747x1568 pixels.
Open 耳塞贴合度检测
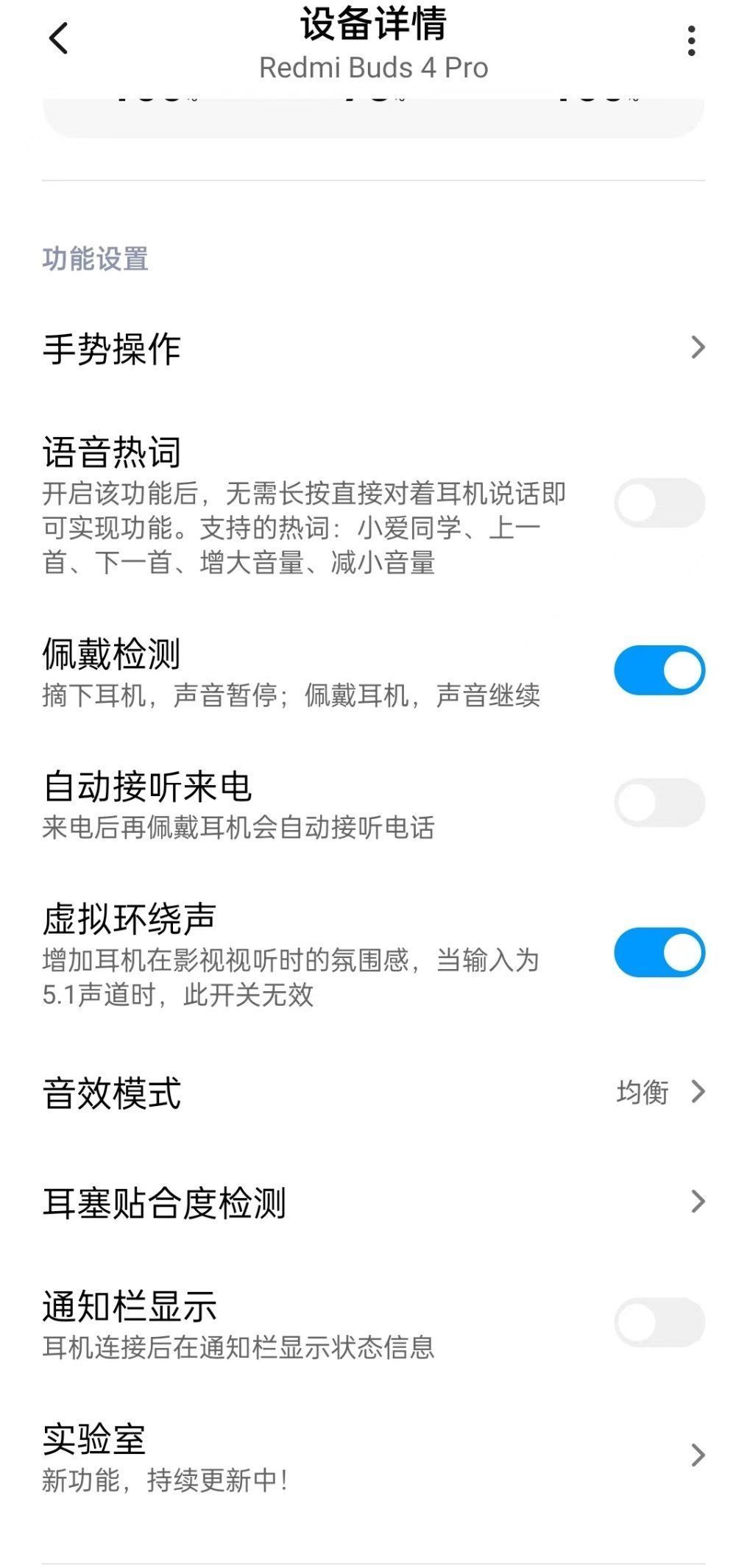(x=372, y=1202)
